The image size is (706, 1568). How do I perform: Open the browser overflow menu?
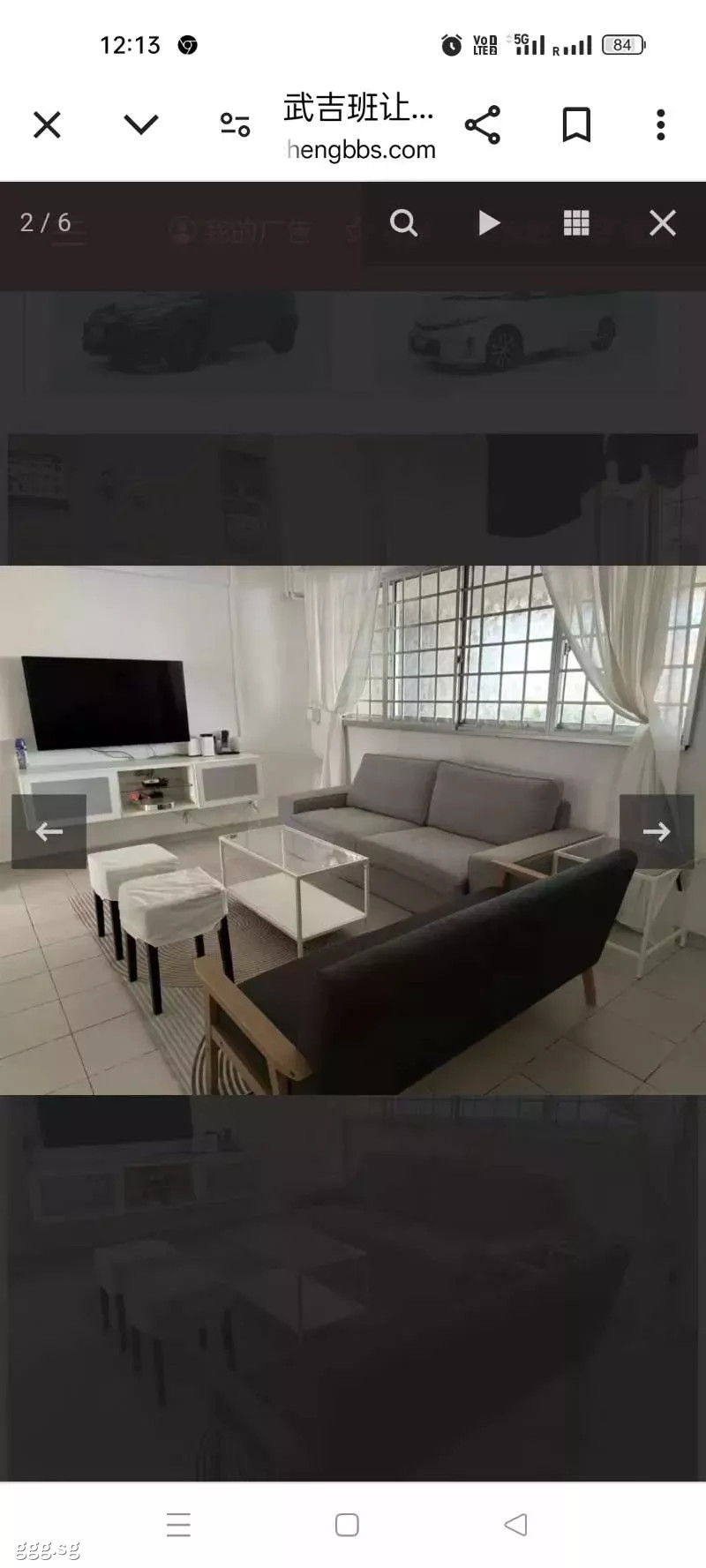coord(660,124)
